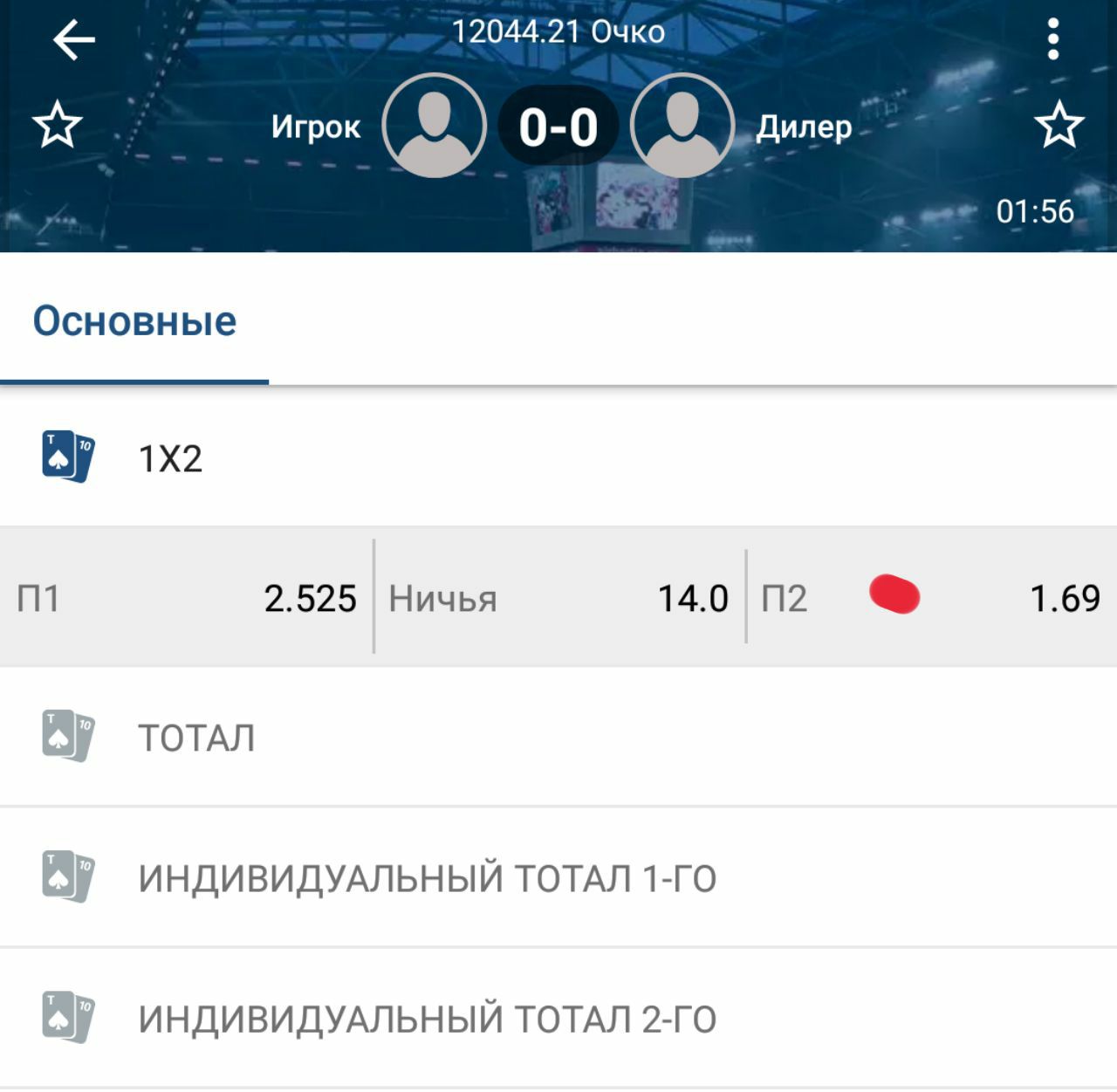
Task: Favorite Игрок with the star beside it
Action: click(x=58, y=125)
